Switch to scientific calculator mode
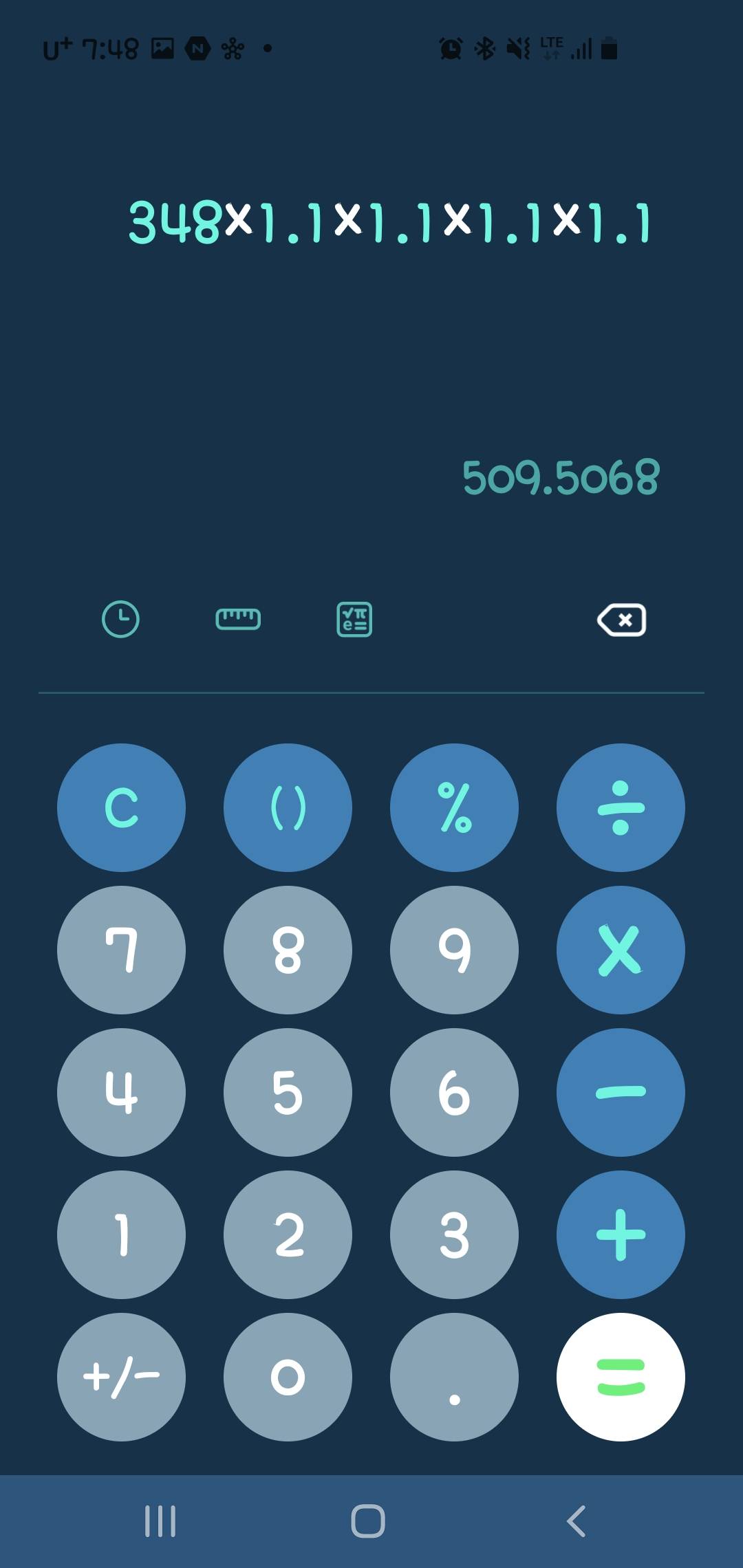Screen dimensions: 743x1568 pyautogui.click(x=354, y=619)
